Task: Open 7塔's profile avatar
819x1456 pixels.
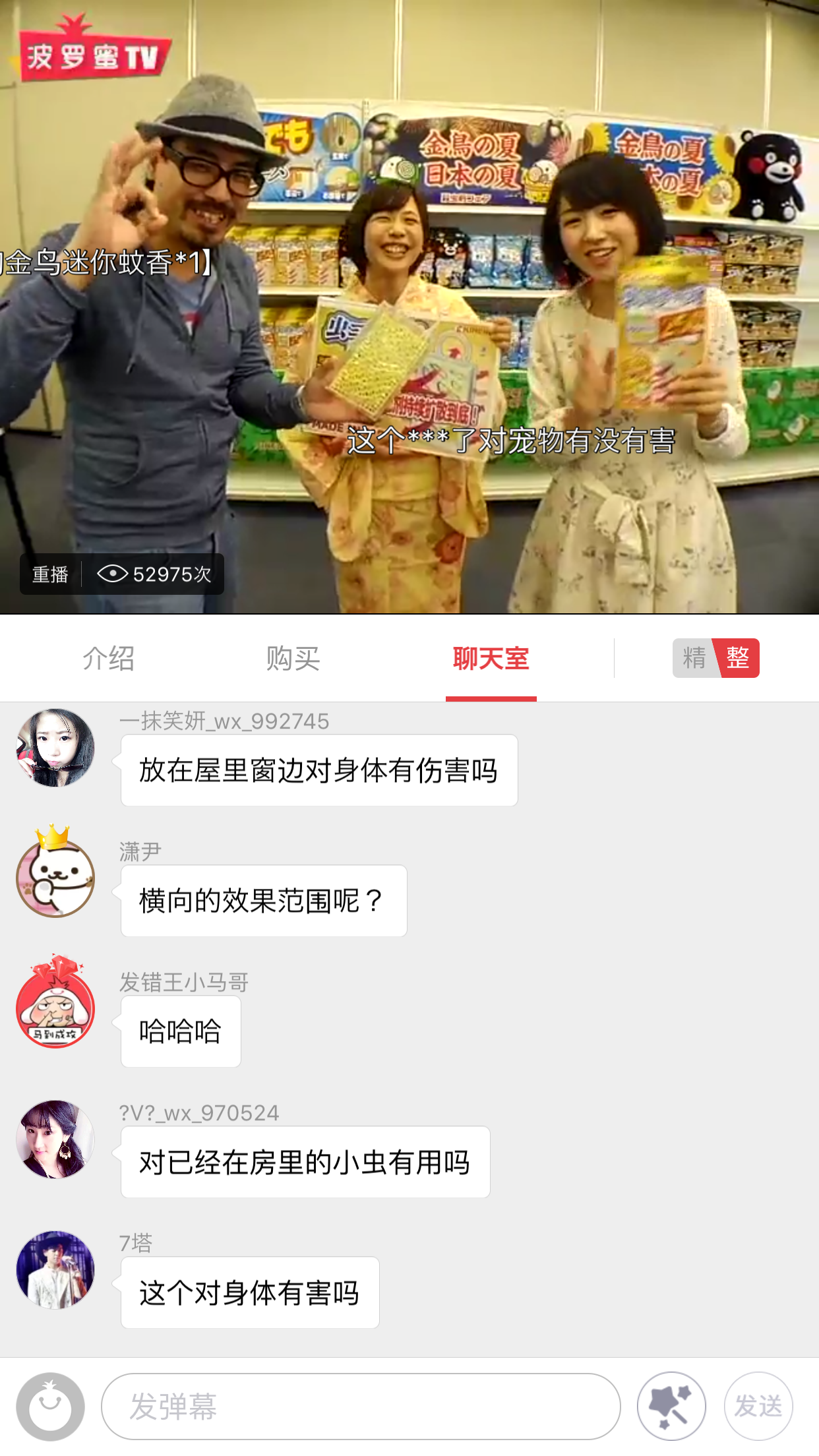Action: pyautogui.click(x=55, y=1269)
